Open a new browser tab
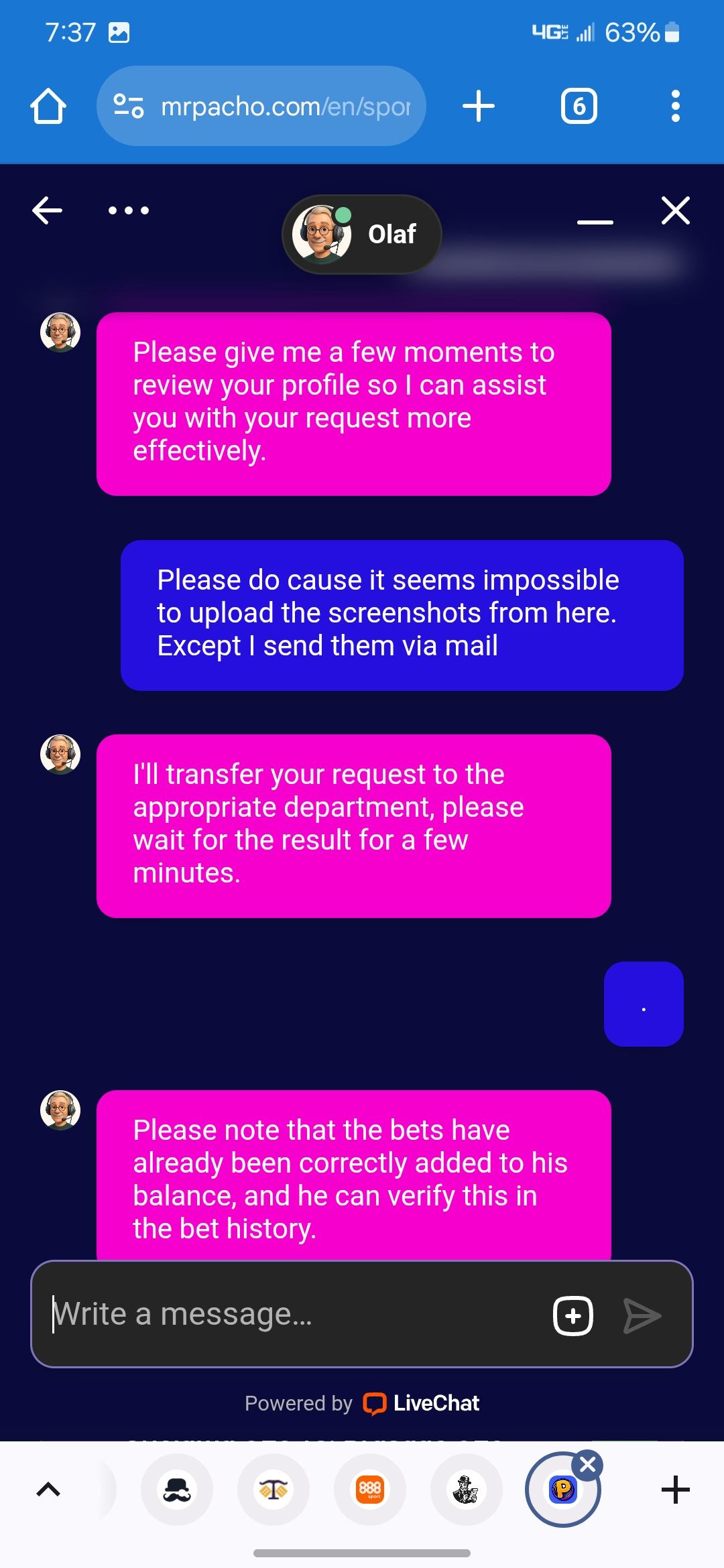Viewport: 724px width, 1568px height. click(x=479, y=107)
